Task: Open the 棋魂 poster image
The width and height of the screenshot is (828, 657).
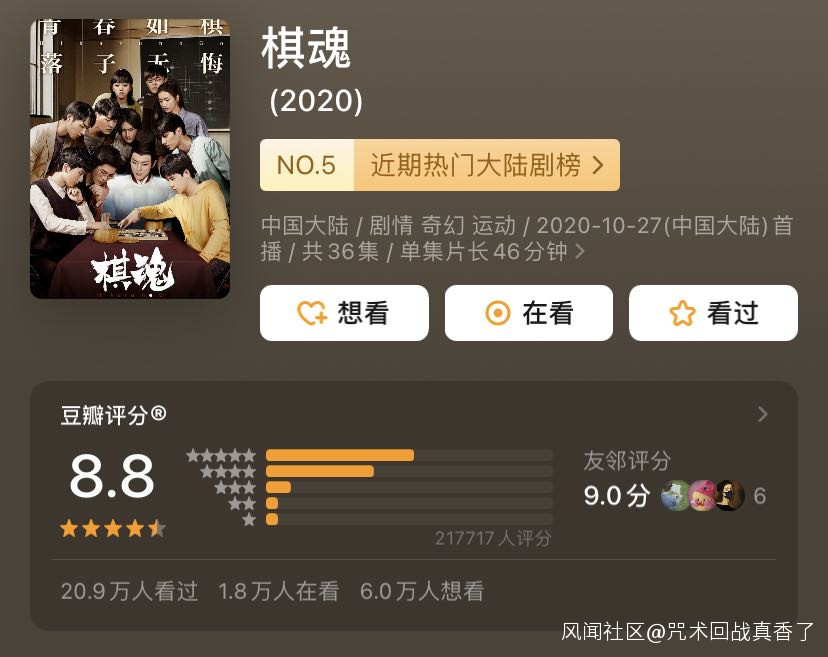Action: pos(130,158)
